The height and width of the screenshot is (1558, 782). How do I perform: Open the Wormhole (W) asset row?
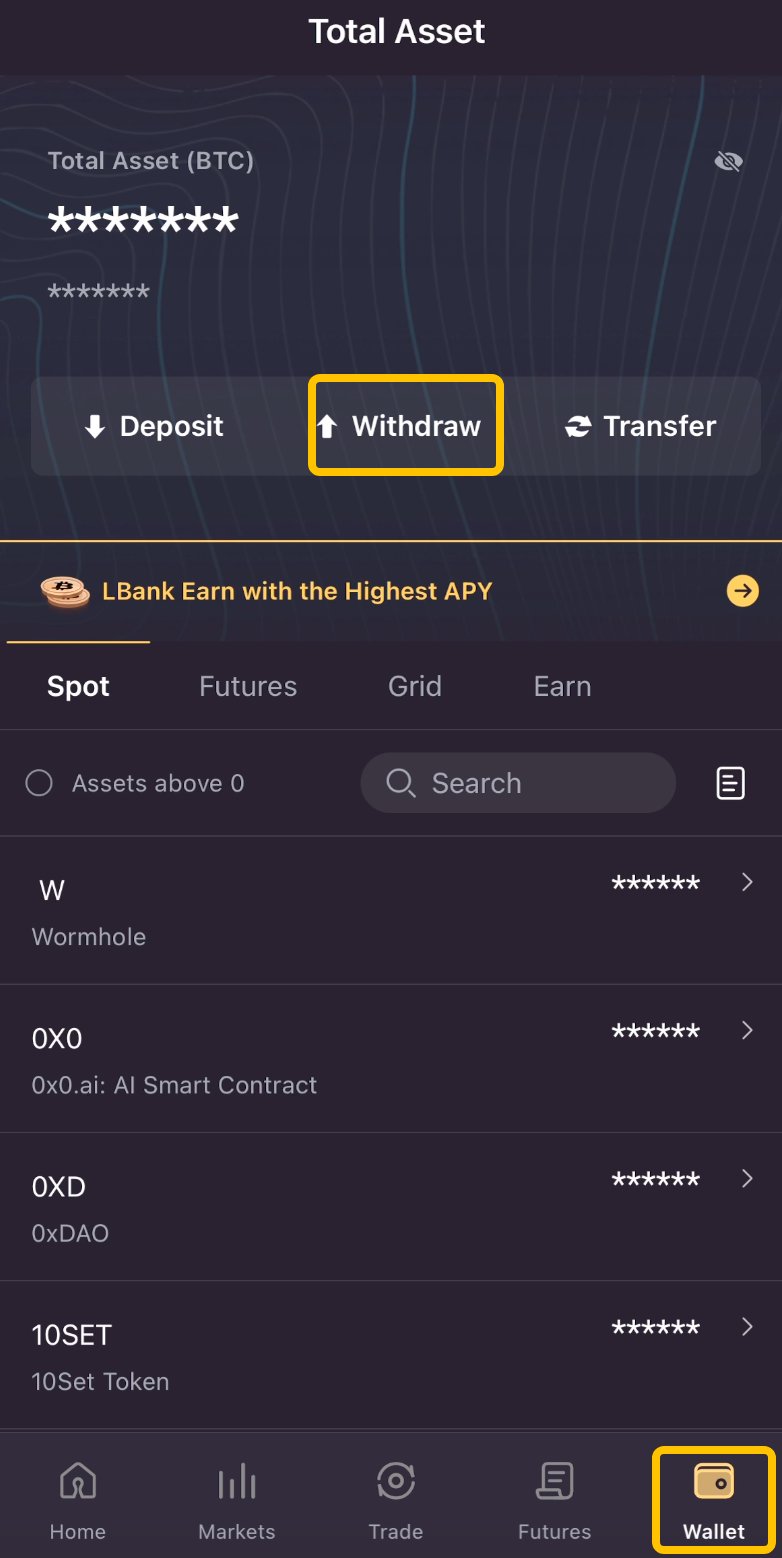(391, 910)
